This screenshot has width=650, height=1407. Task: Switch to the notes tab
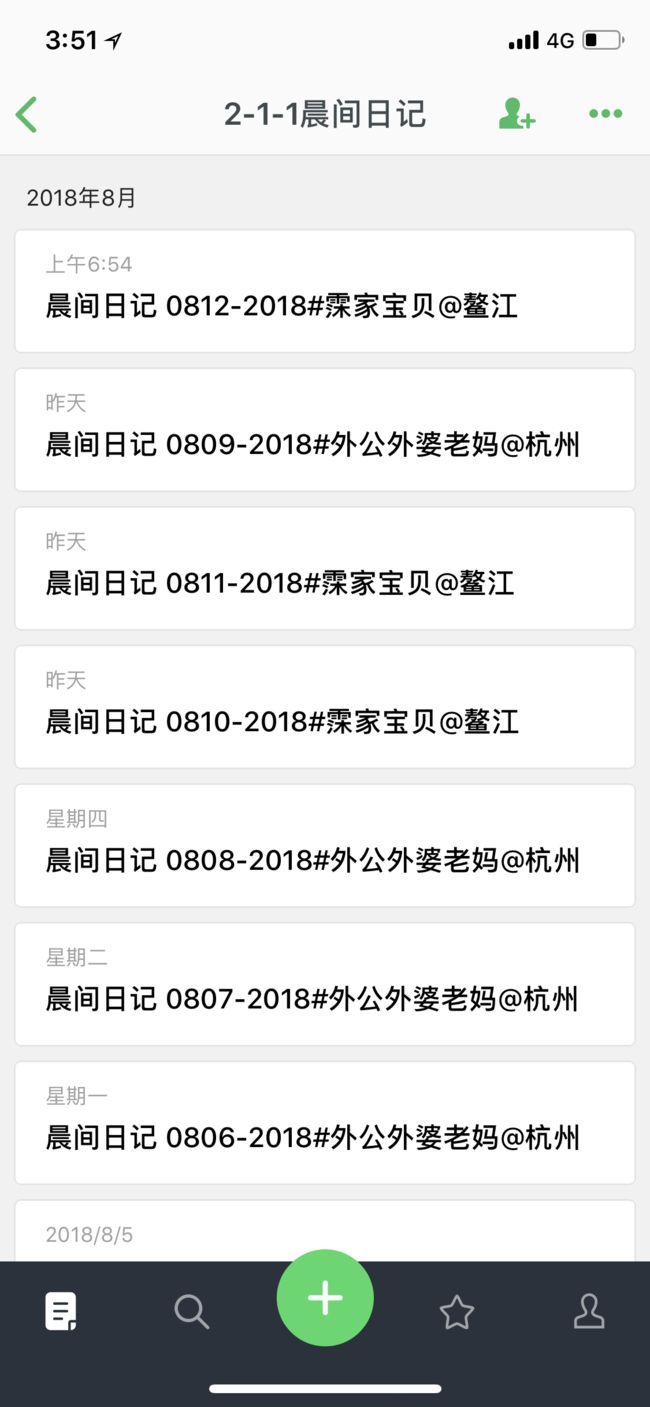pos(61,1311)
